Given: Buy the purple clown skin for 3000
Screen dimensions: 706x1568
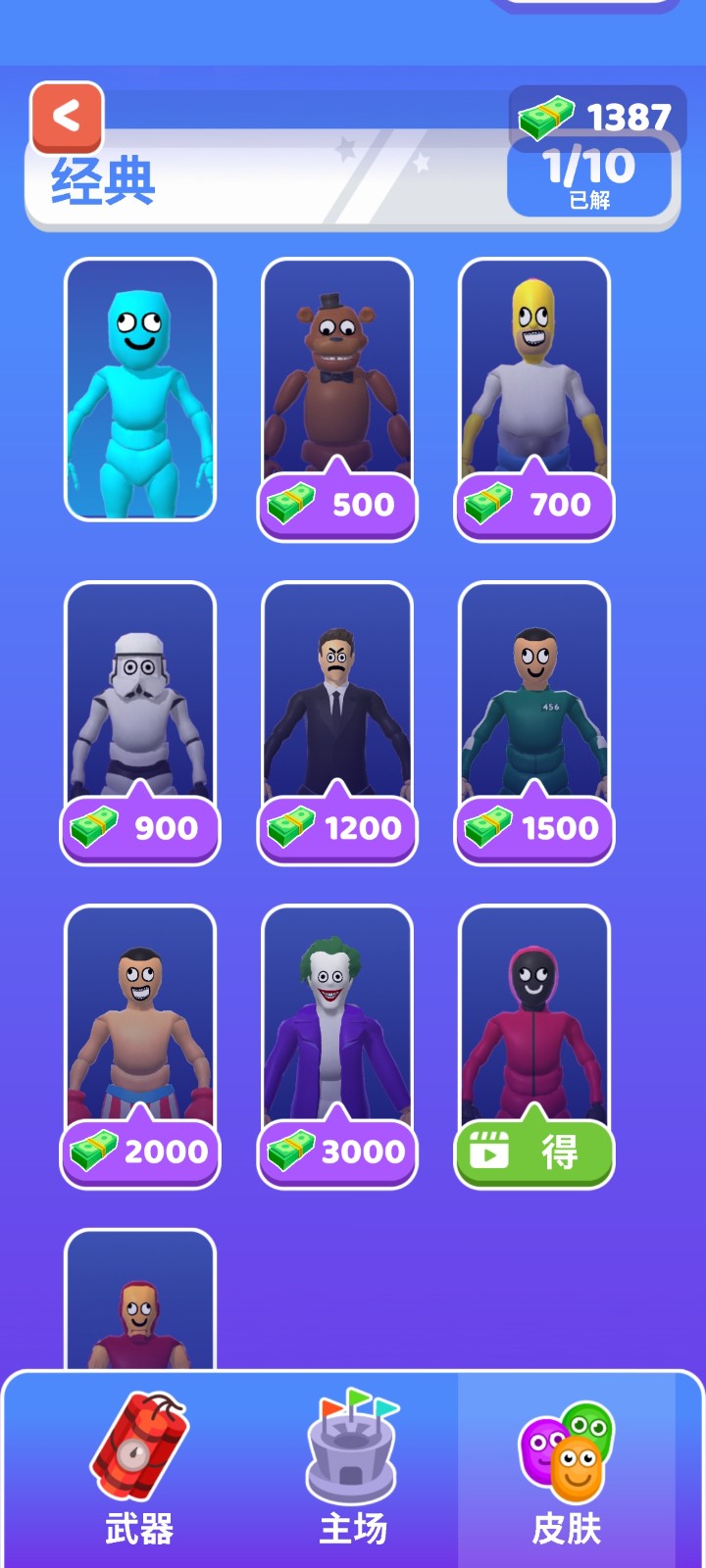Looking at the screenshot, I should pyautogui.click(x=337, y=1151).
